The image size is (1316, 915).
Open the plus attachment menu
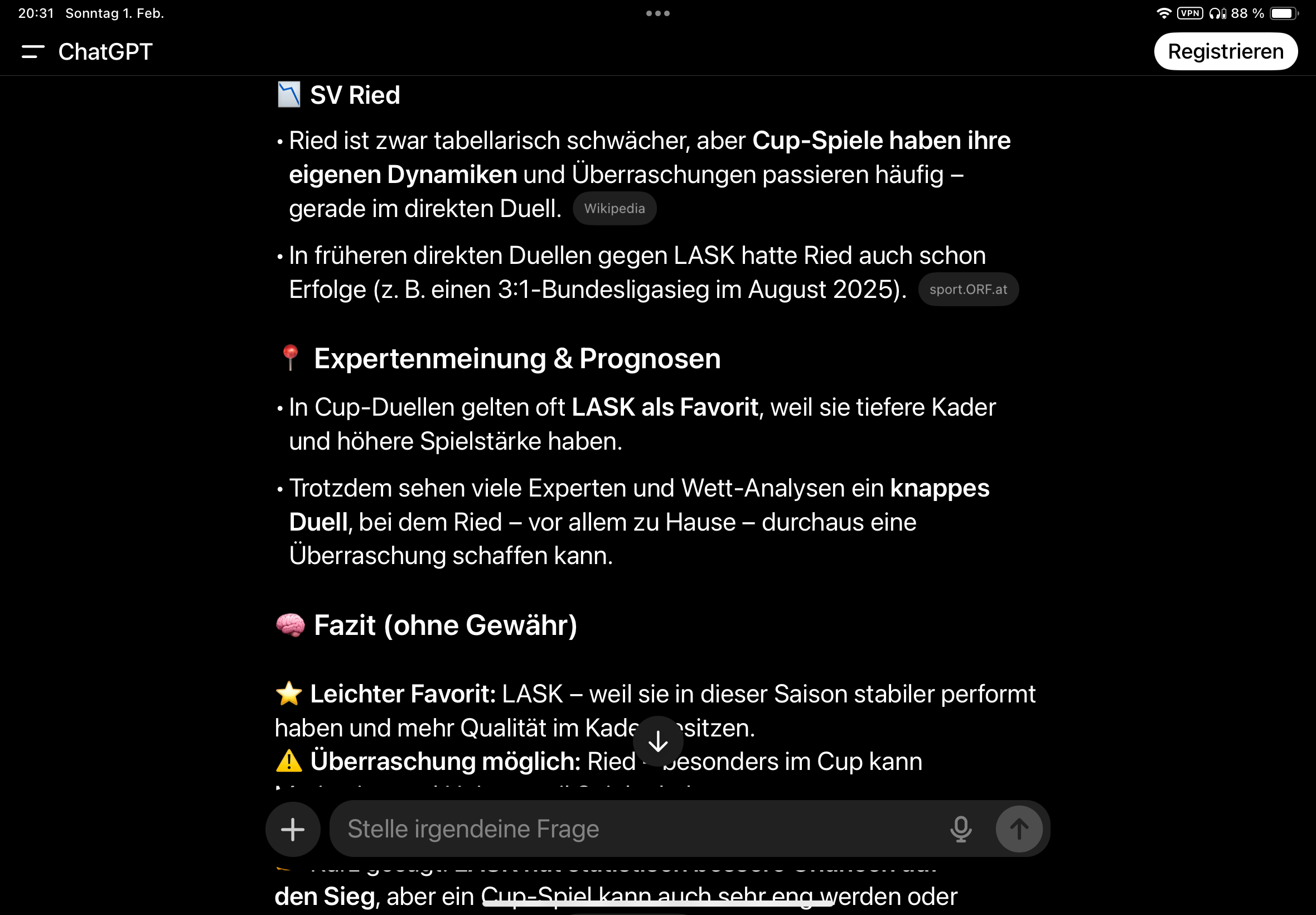[x=292, y=829]
